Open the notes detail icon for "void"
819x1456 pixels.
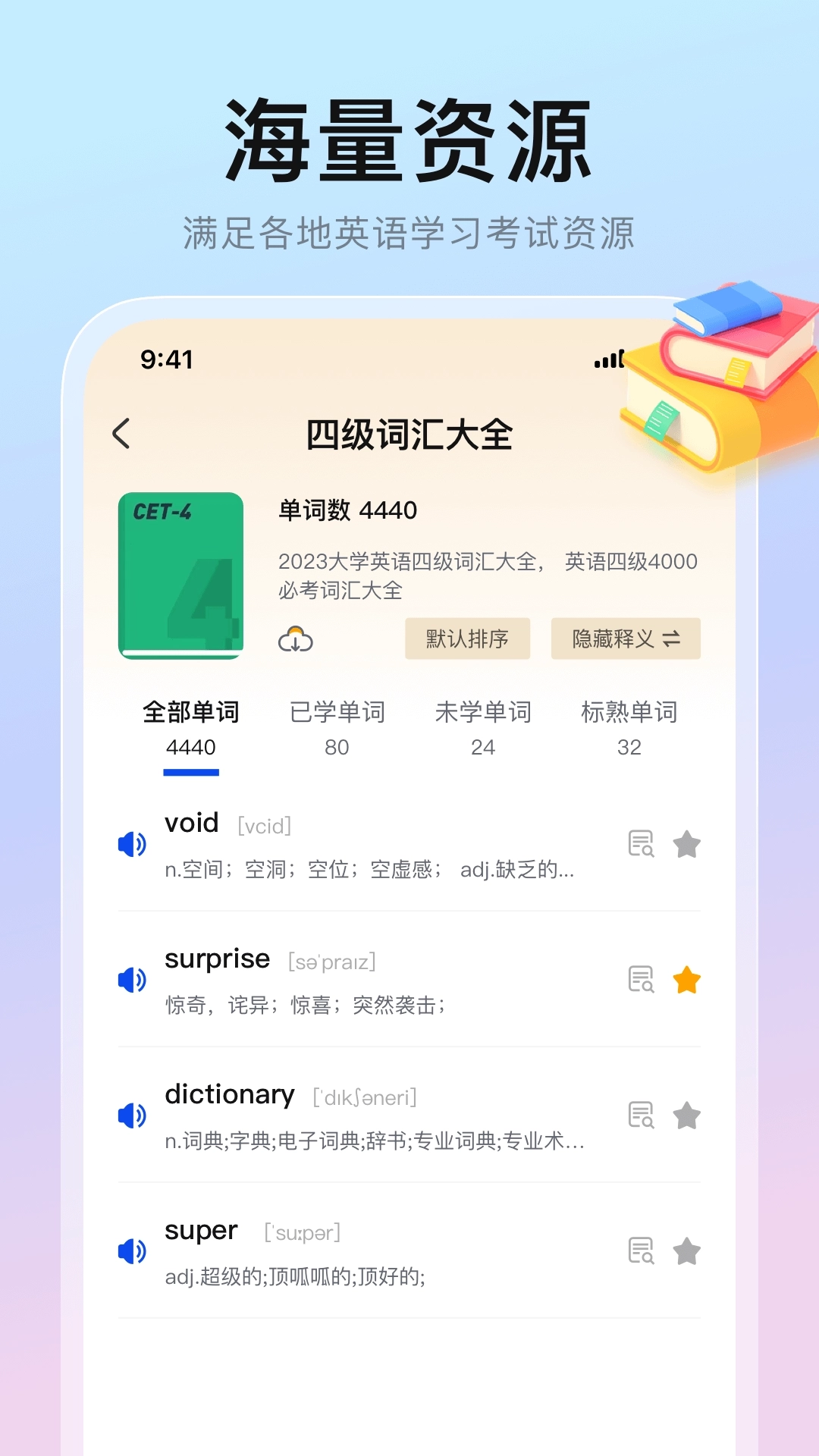(641, 844)
